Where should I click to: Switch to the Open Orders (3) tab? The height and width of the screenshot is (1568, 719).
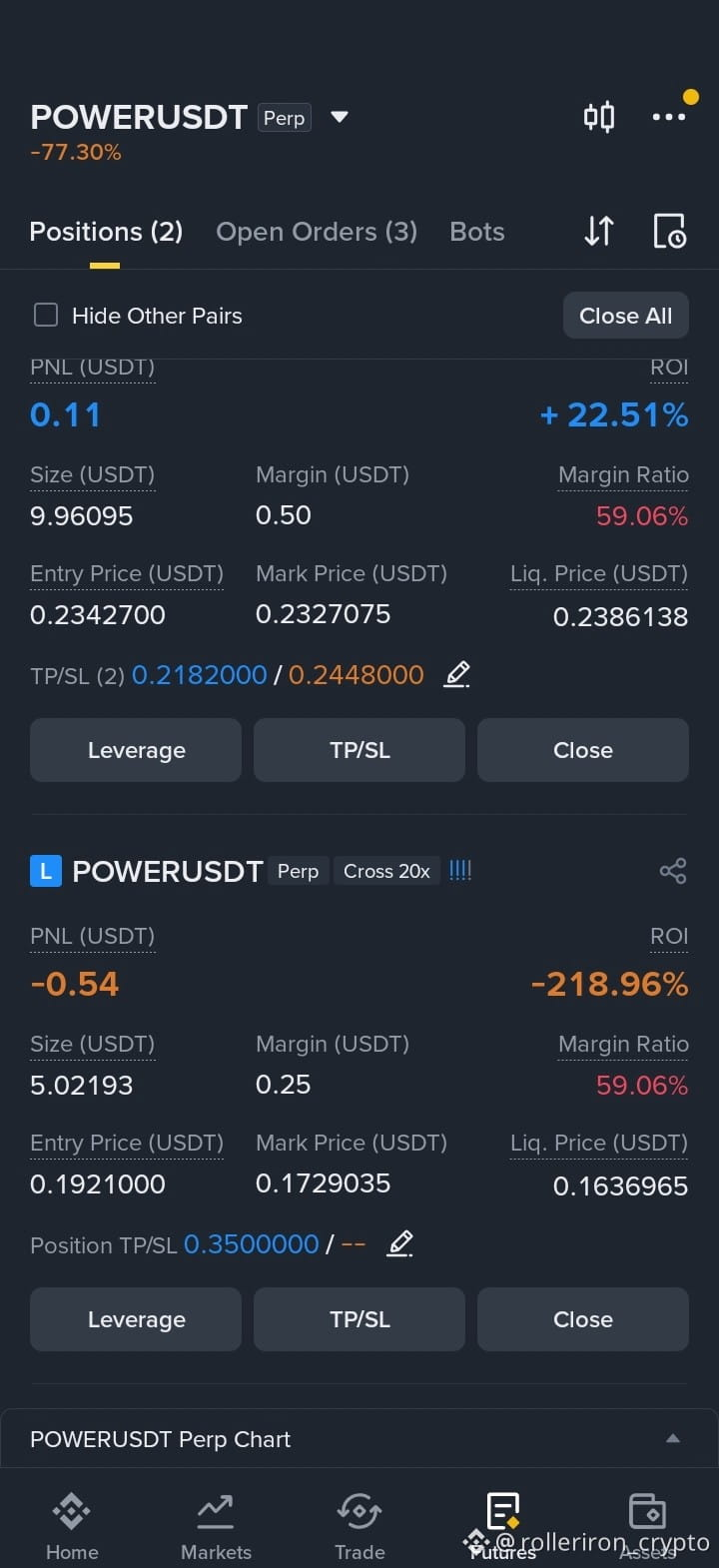pos(317,232)
